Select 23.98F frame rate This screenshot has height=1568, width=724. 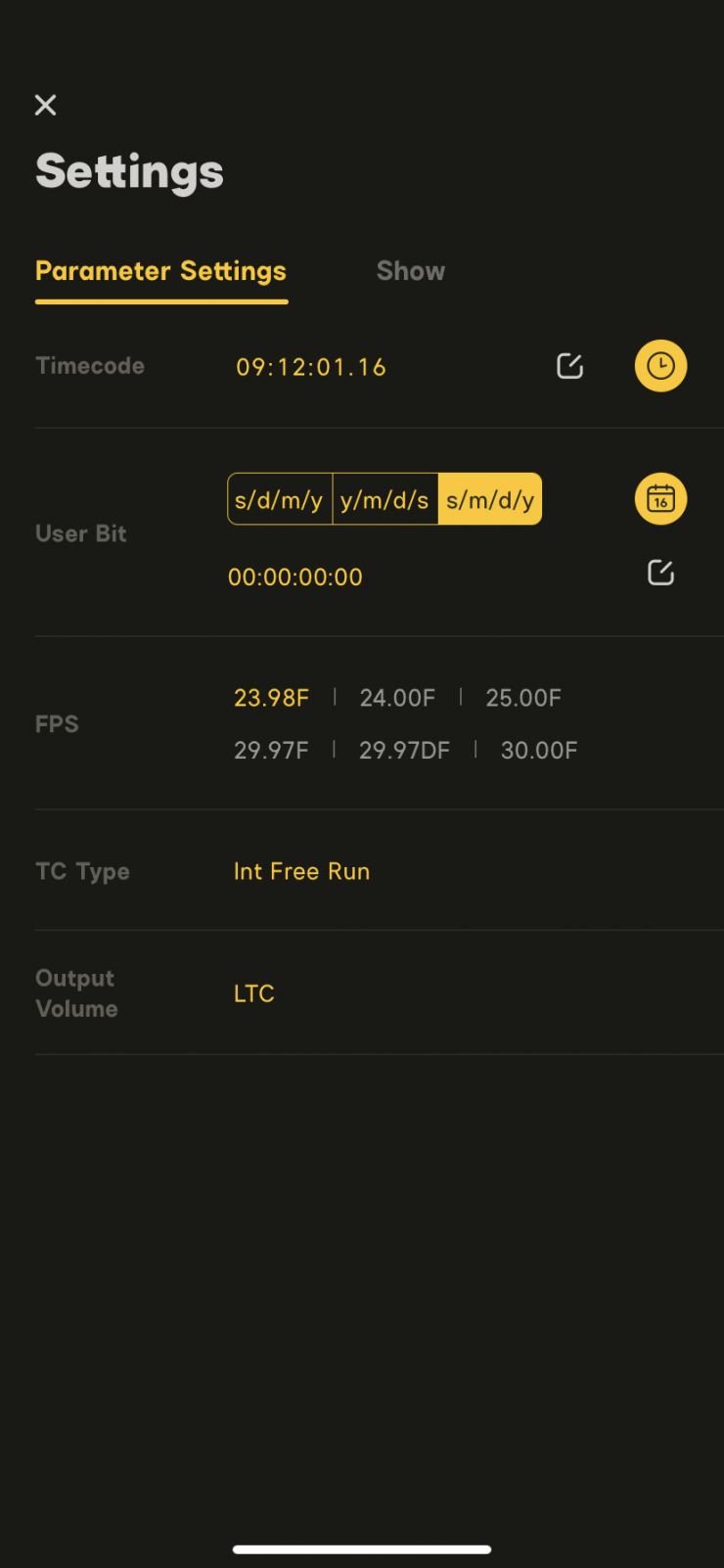[271, 698]
